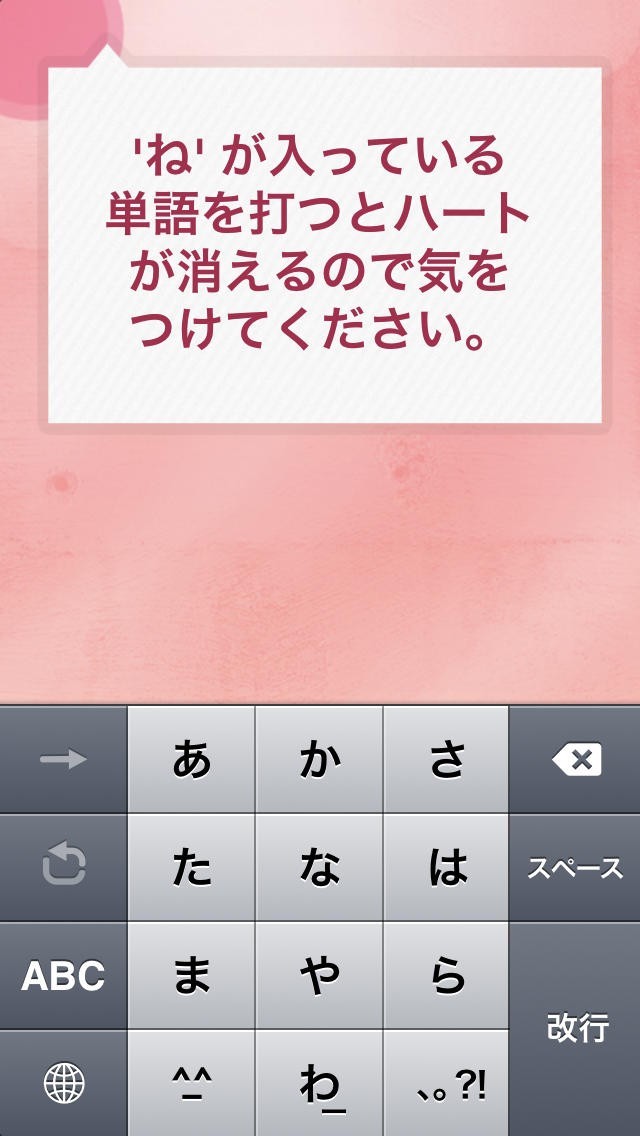Tap the た key on the keyboard

coord(192,868)
